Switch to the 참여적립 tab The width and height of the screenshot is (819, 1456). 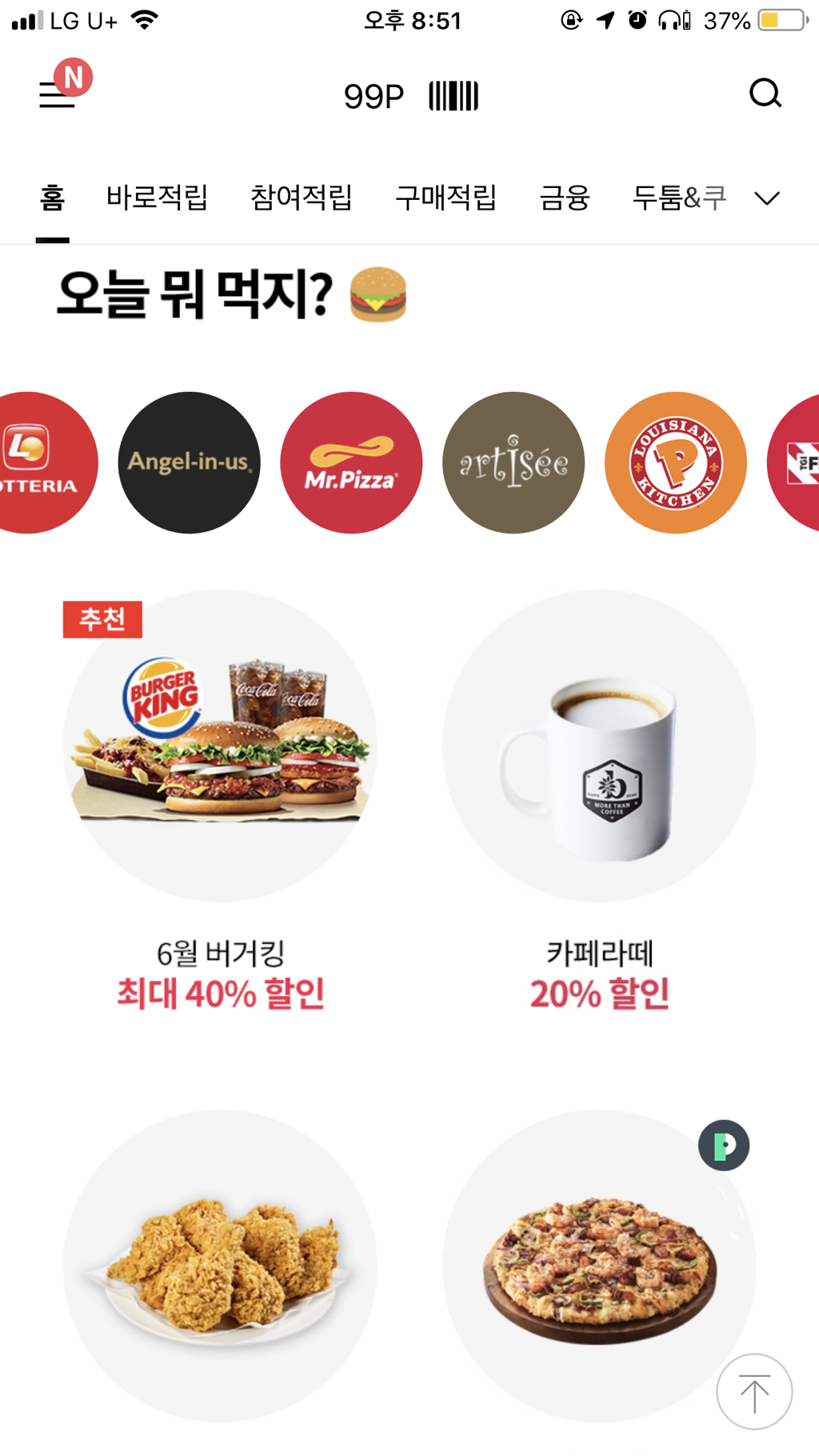click(x=302, y=198)
